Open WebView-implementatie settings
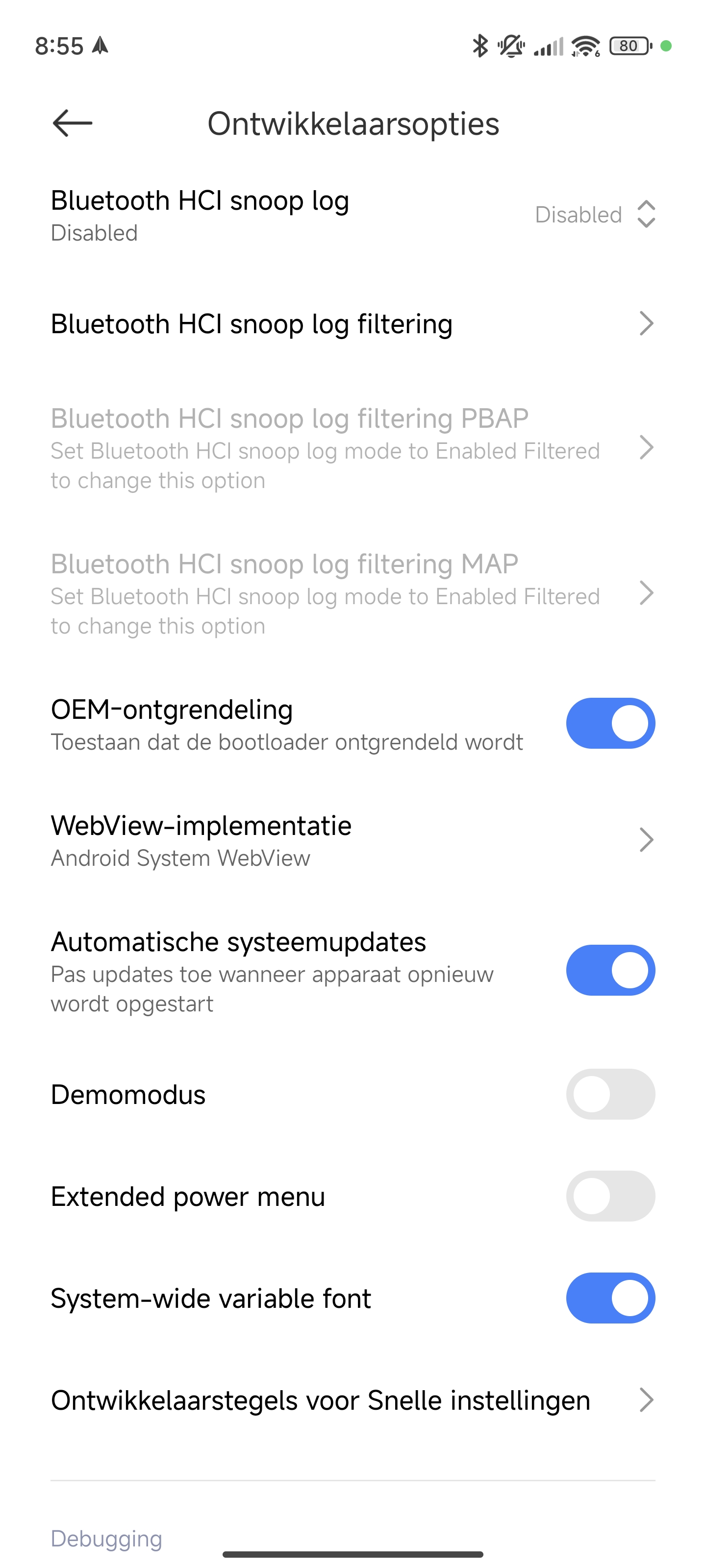Screen dimensions: 706x1568 pos(353,840)
